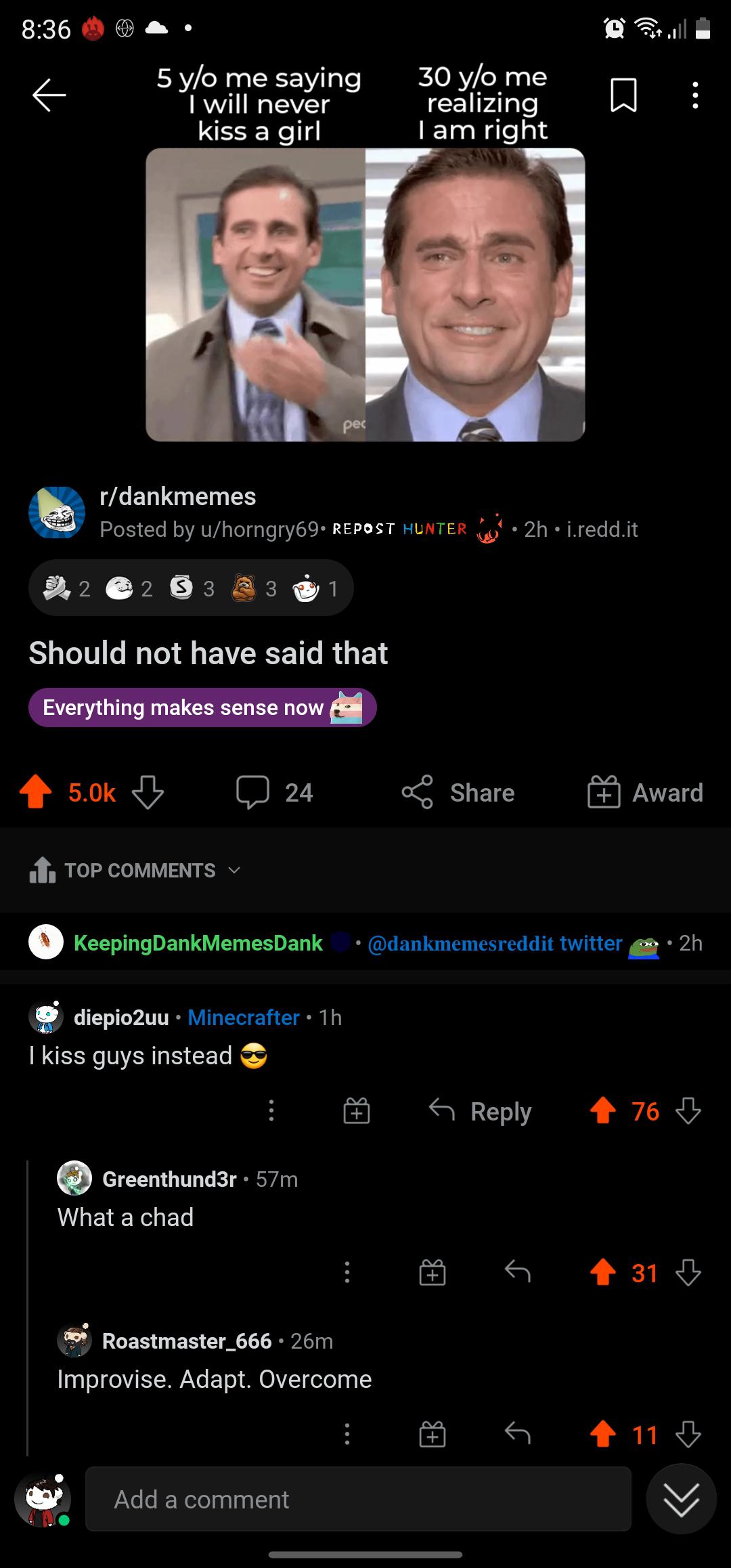Open the r/dankmemes subreddit
Viewport: 731px width, 1568px height.
[x=177, y=496]
